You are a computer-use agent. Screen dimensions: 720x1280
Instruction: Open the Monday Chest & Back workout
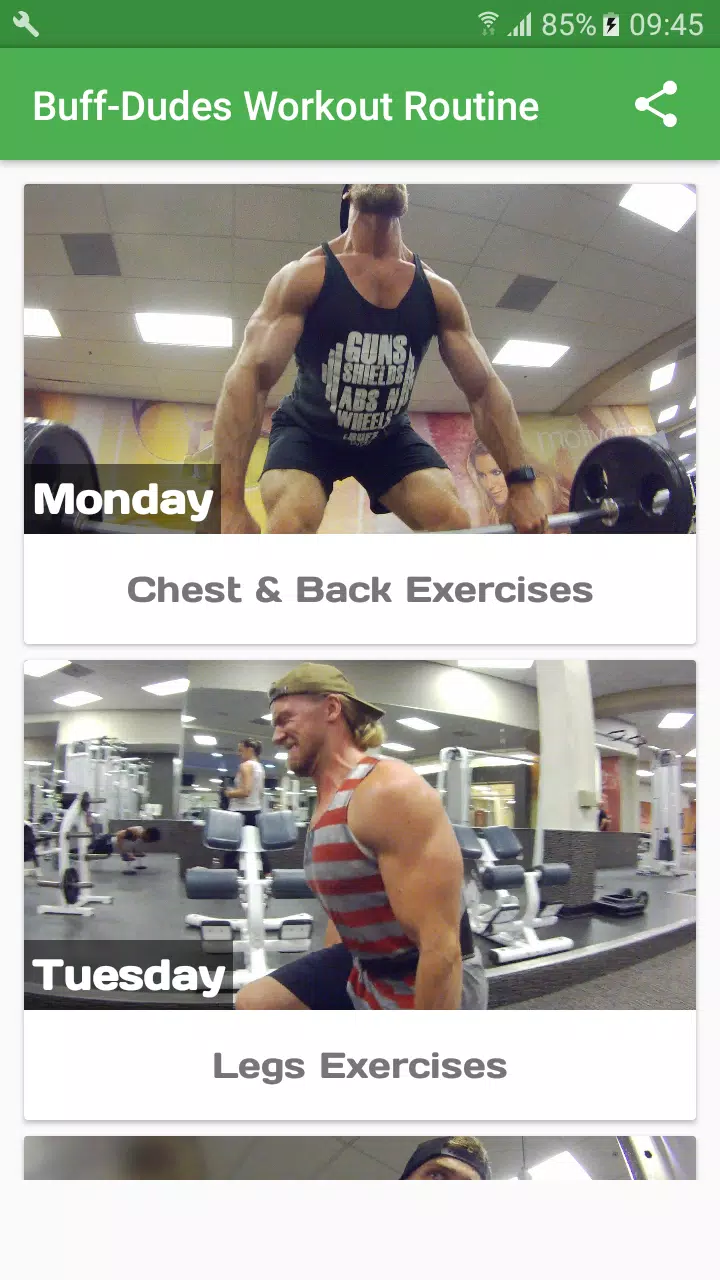pos(359,410)
